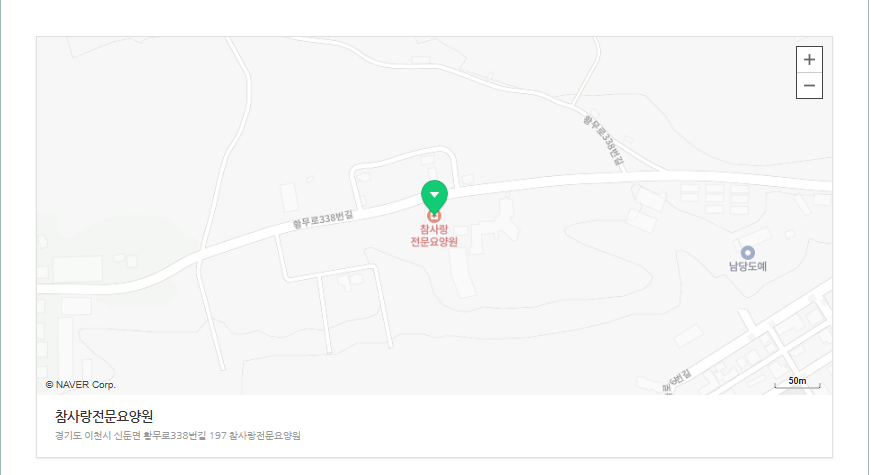Zoom in on the map
The height and width of the screenshot is (475, 871).
point(809,60)
